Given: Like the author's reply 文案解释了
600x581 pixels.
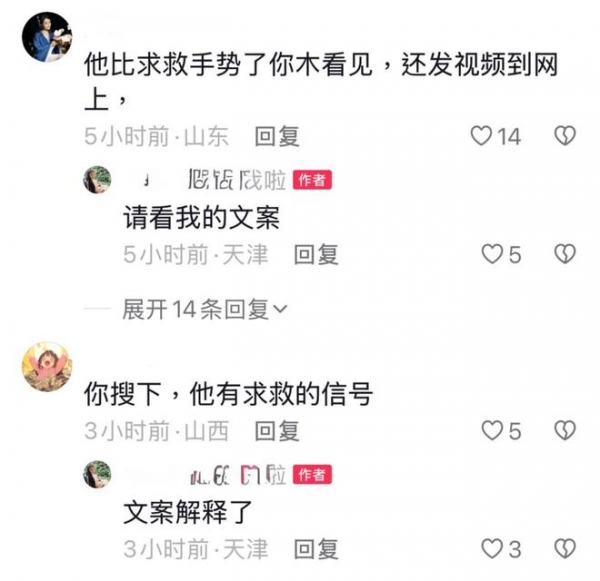Looking at the screenshot, I should (x=492, y=549).
